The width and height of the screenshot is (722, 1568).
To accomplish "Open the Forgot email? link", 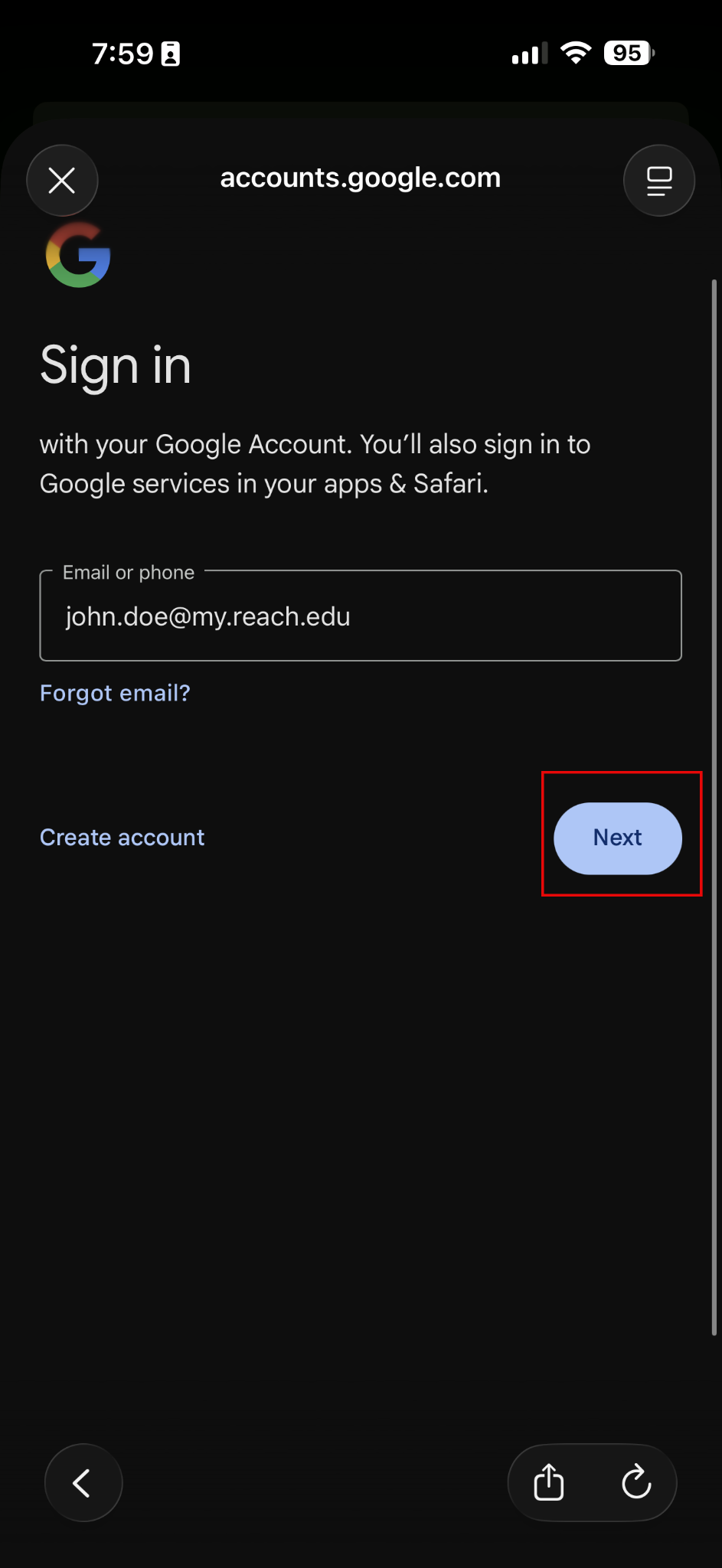I will point(115,693).
